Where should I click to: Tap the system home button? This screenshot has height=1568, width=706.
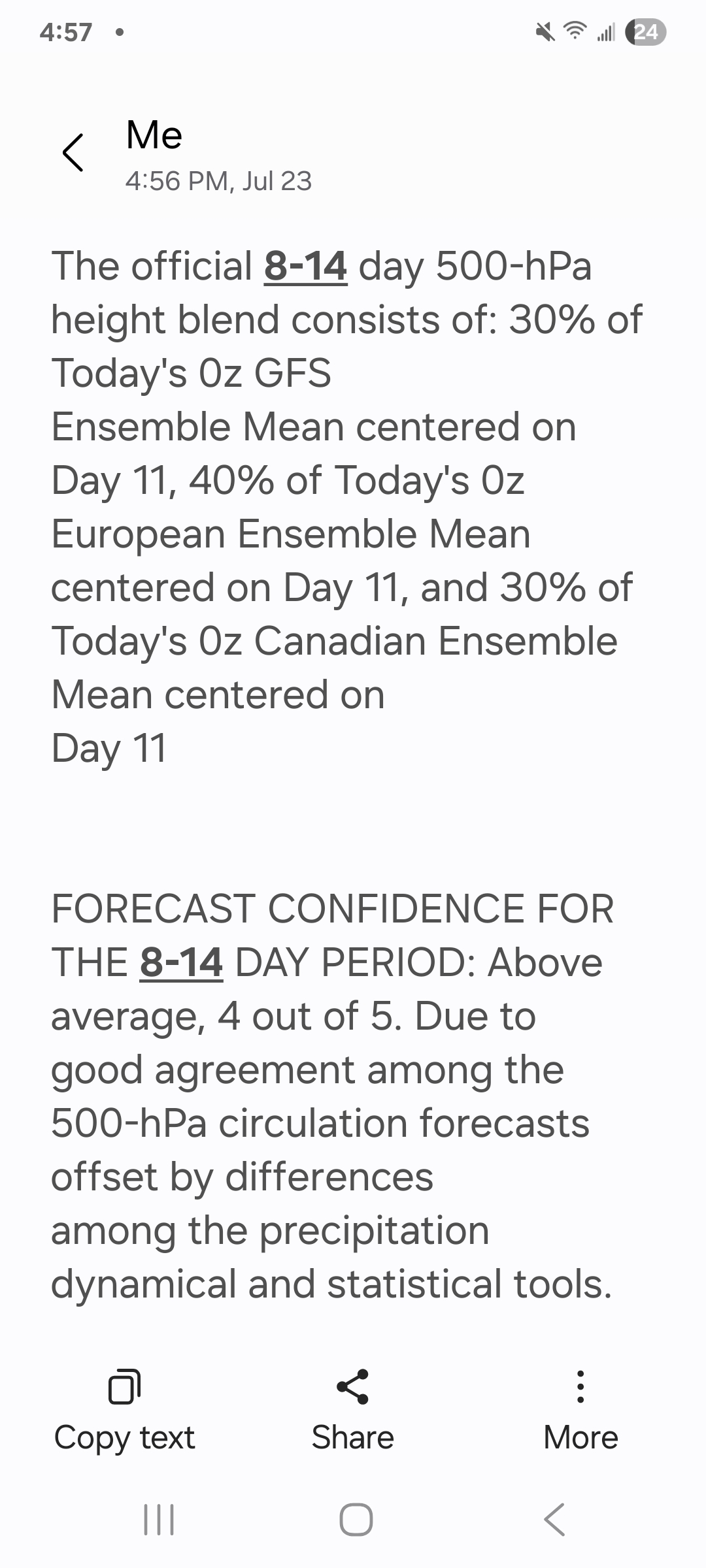(x=356, y=1519)
